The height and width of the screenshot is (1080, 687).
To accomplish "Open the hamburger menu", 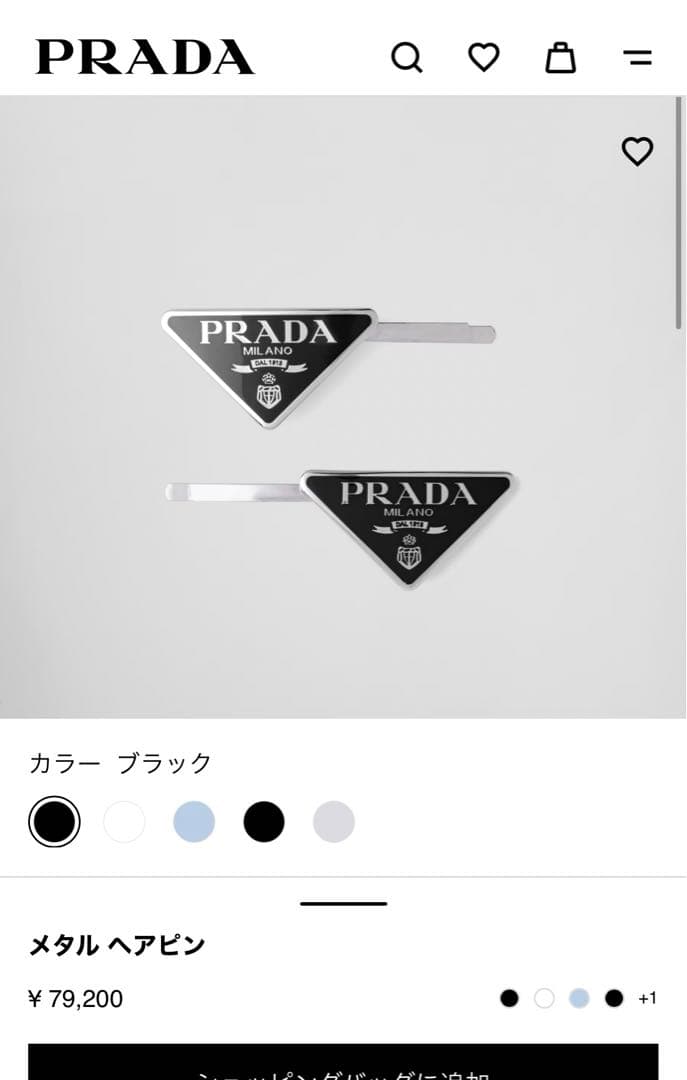I will tap(637, 57).
